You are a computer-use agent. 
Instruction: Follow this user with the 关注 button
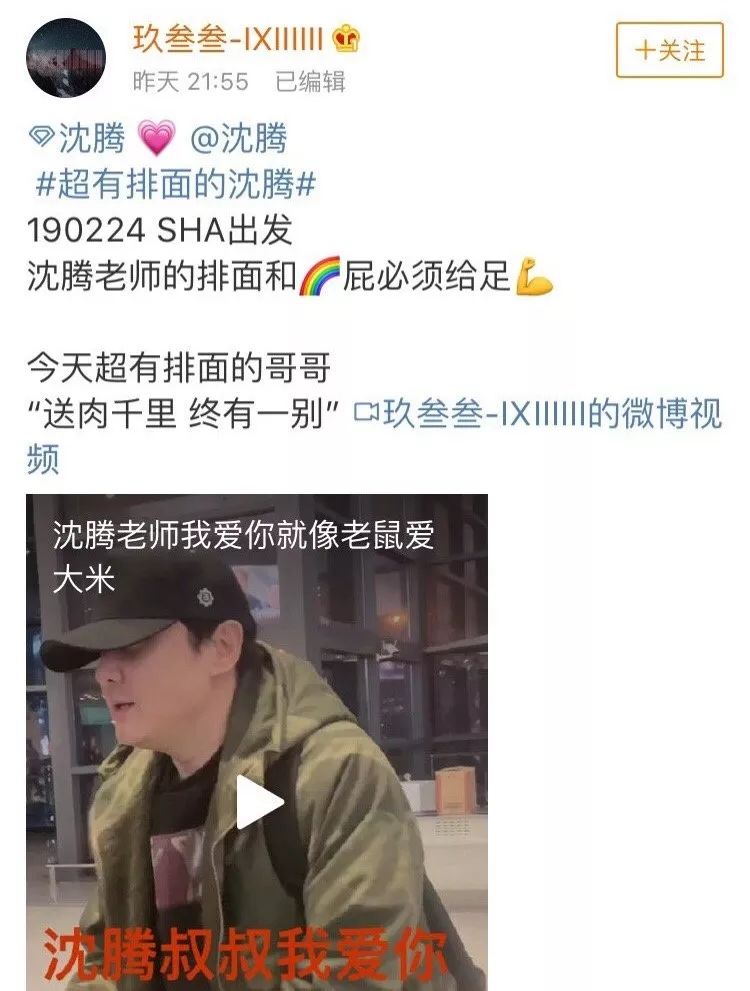(669, 50)
